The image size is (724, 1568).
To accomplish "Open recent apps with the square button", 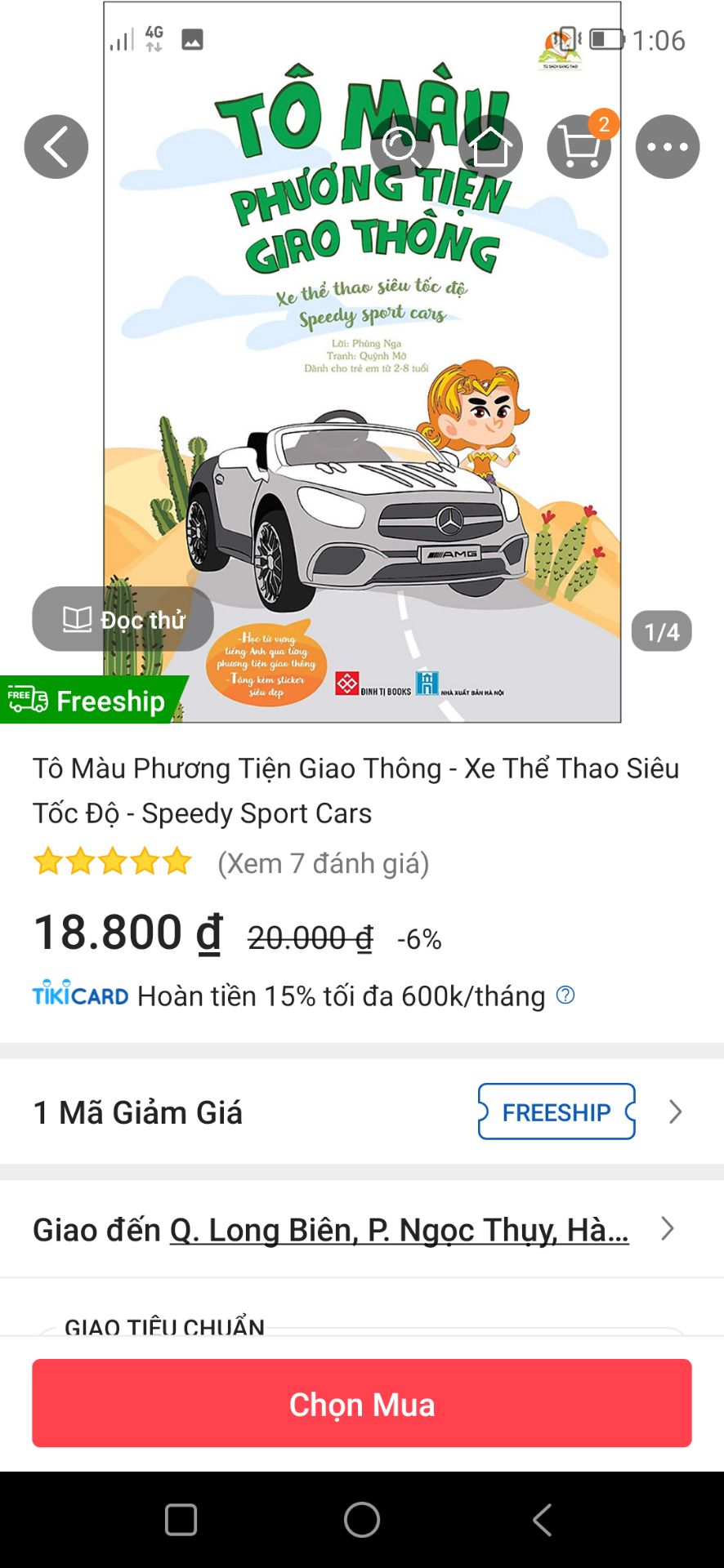I will pos(180,1521).
